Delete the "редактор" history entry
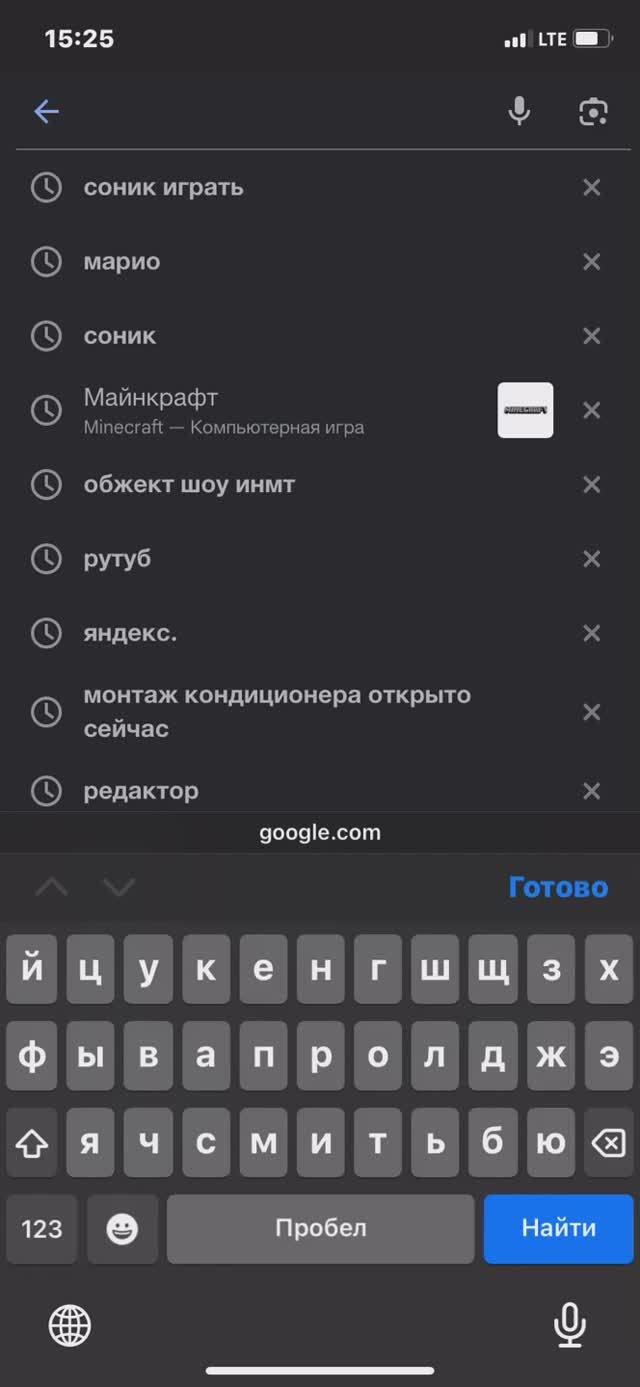The width and height of the screenshot is (640, 1387). point(591,791)
